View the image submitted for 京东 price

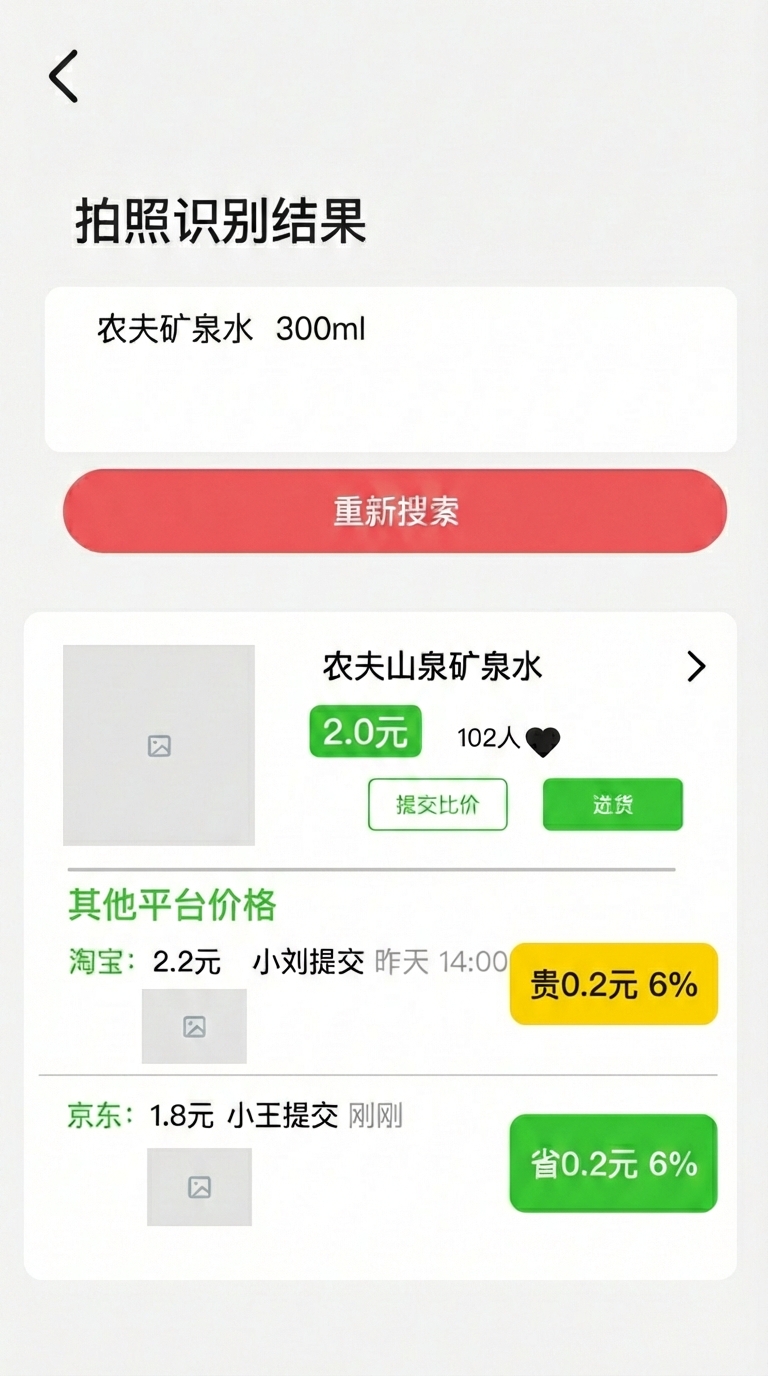tap(199, 1187)
